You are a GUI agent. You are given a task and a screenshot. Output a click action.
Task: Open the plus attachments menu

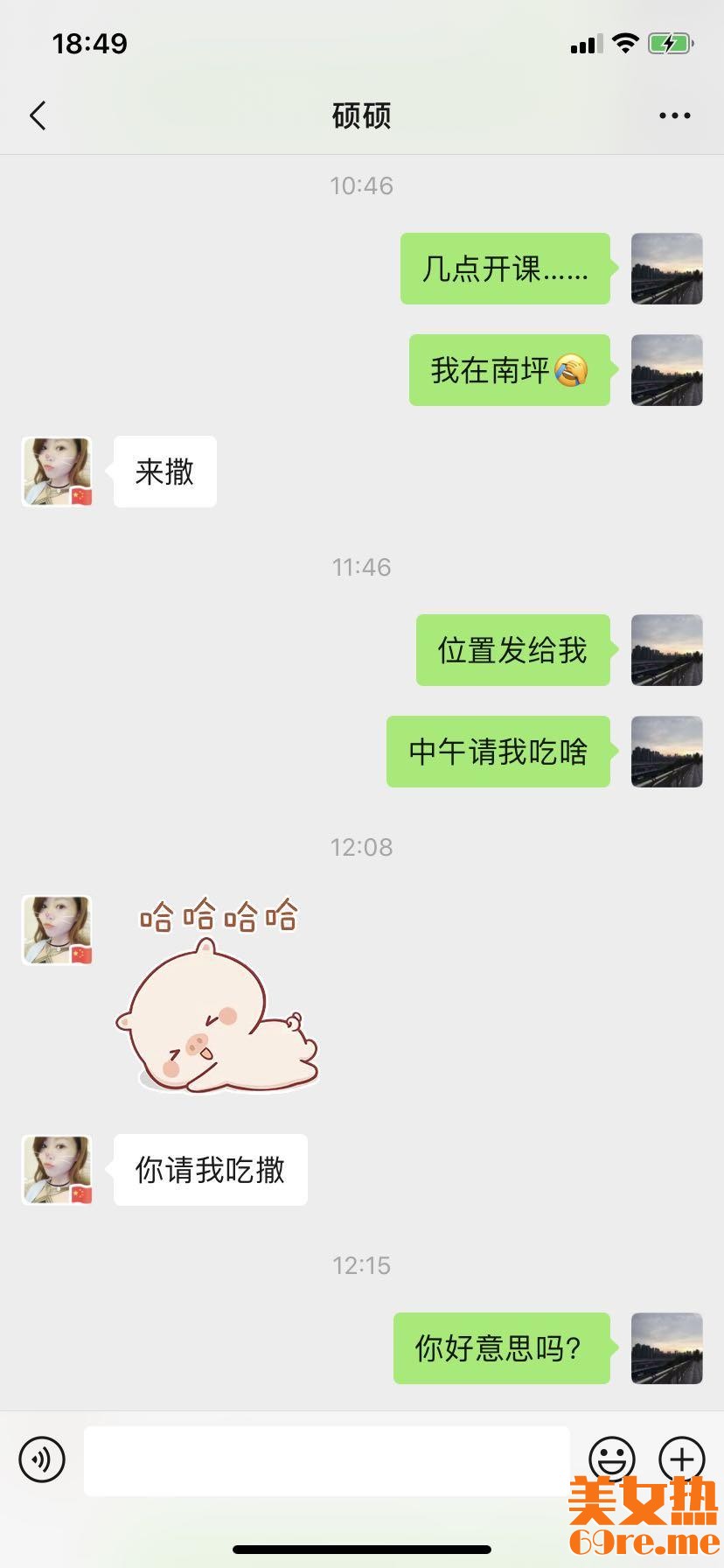(681, 1459)
